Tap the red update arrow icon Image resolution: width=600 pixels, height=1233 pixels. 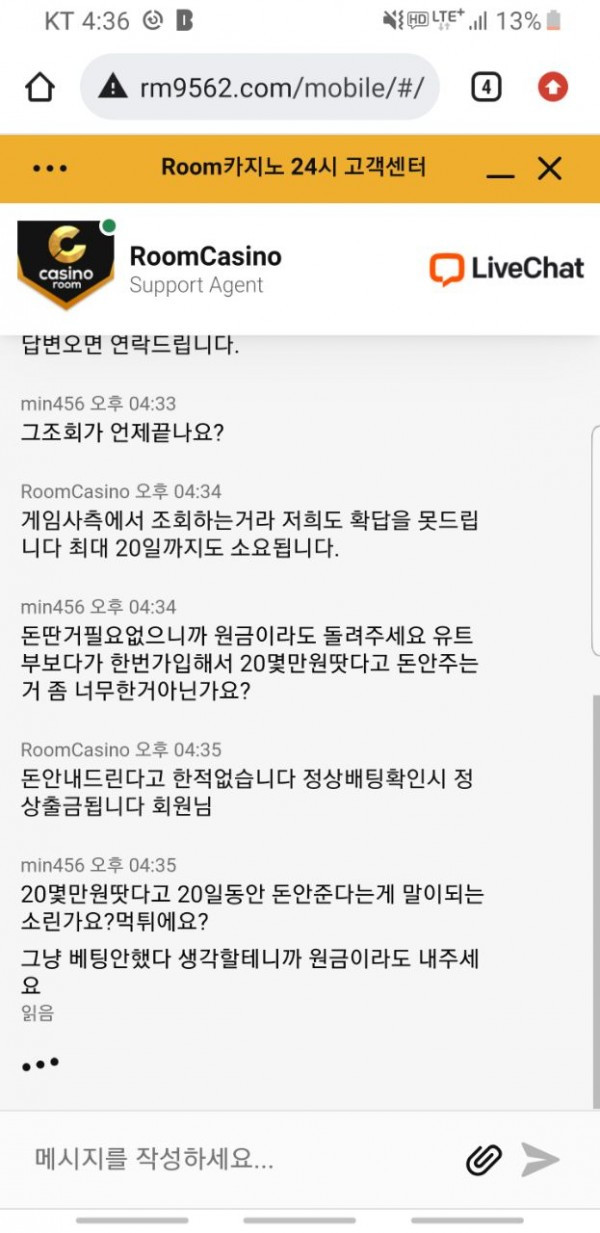pyautogui.click(x=553, y=87)
